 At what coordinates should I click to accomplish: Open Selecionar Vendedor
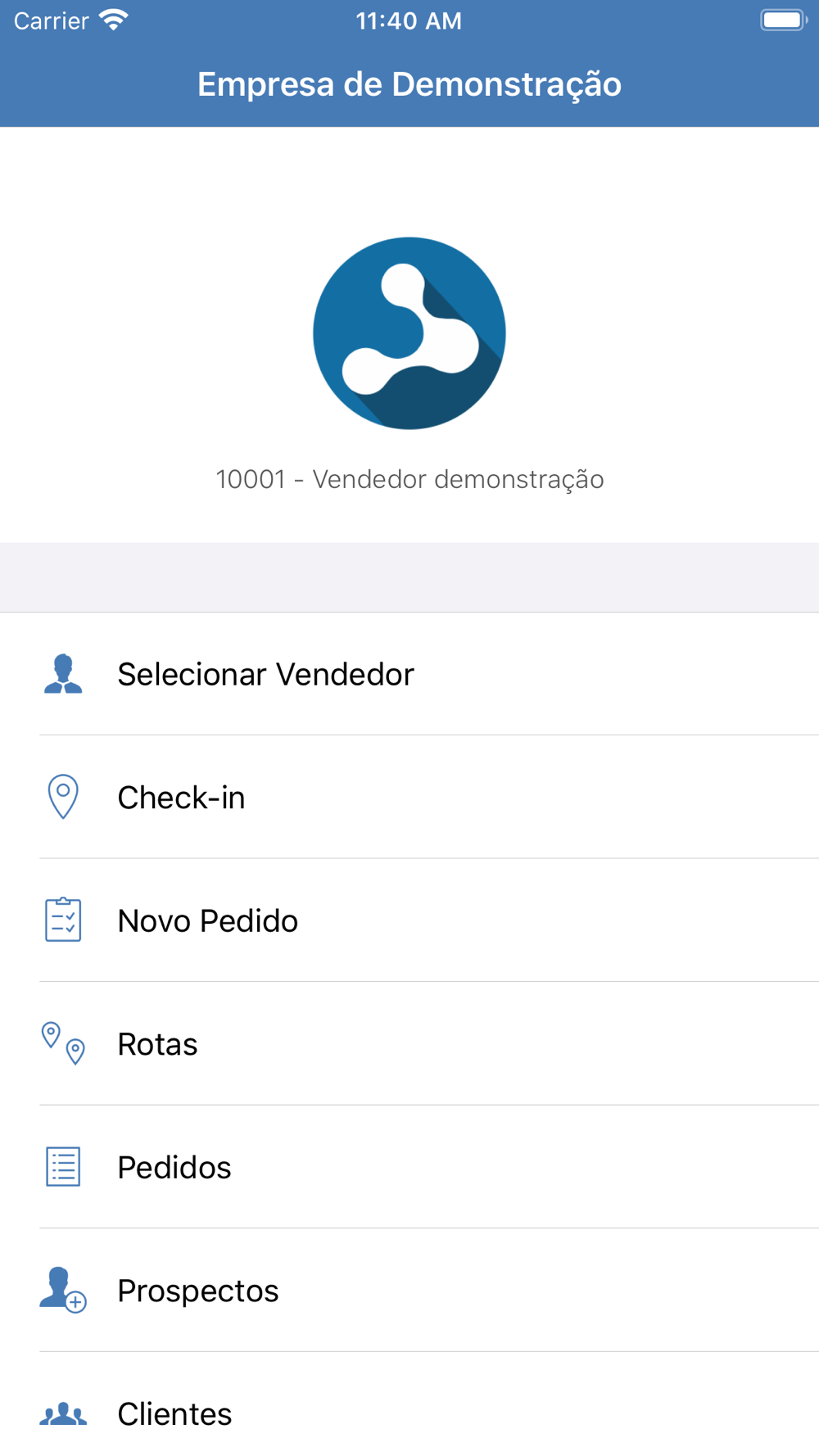[409, 674]
